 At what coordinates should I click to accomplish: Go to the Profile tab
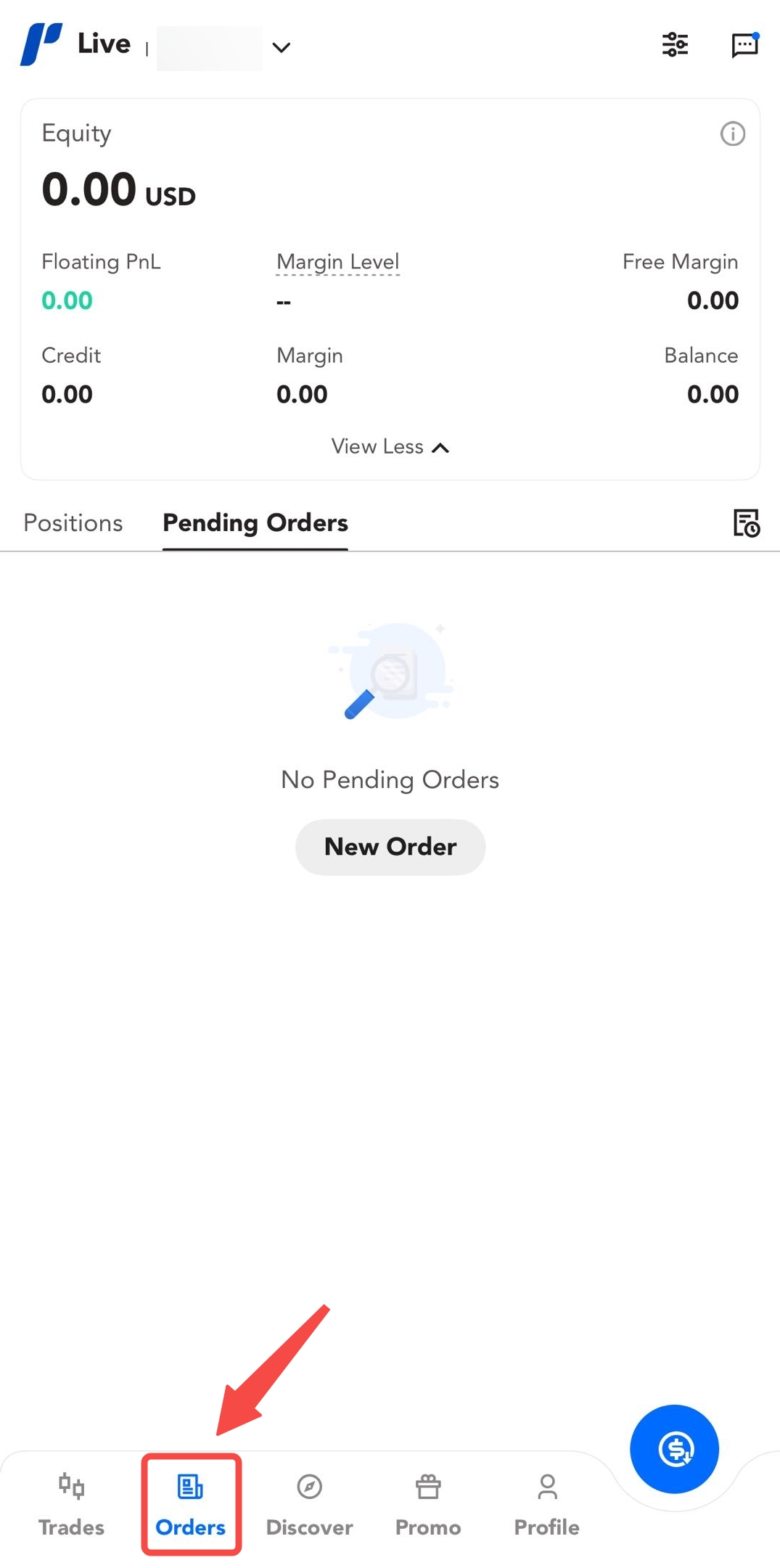click(x=547, y=1504)
